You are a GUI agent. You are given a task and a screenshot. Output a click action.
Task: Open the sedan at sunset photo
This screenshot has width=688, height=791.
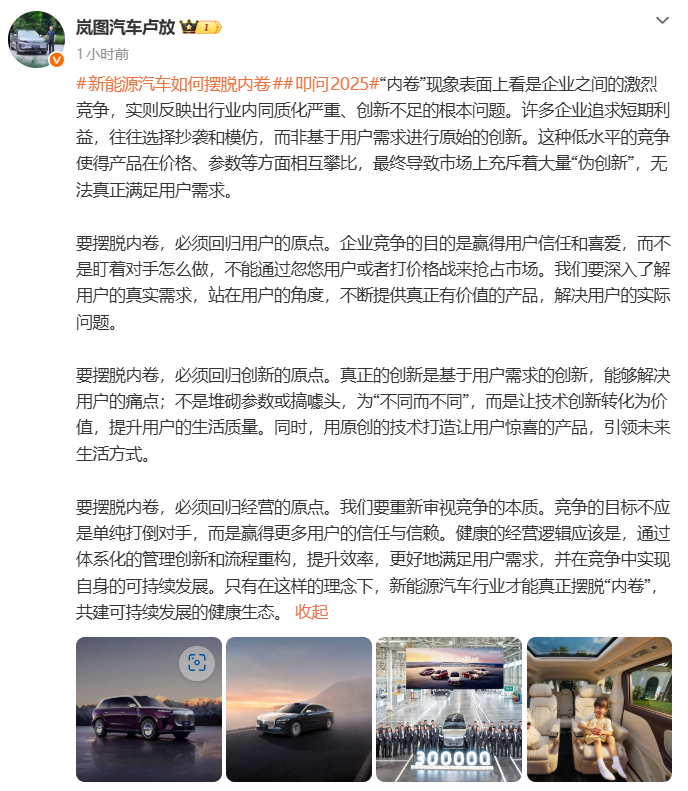pyautogui.click(x=298, y=709)
